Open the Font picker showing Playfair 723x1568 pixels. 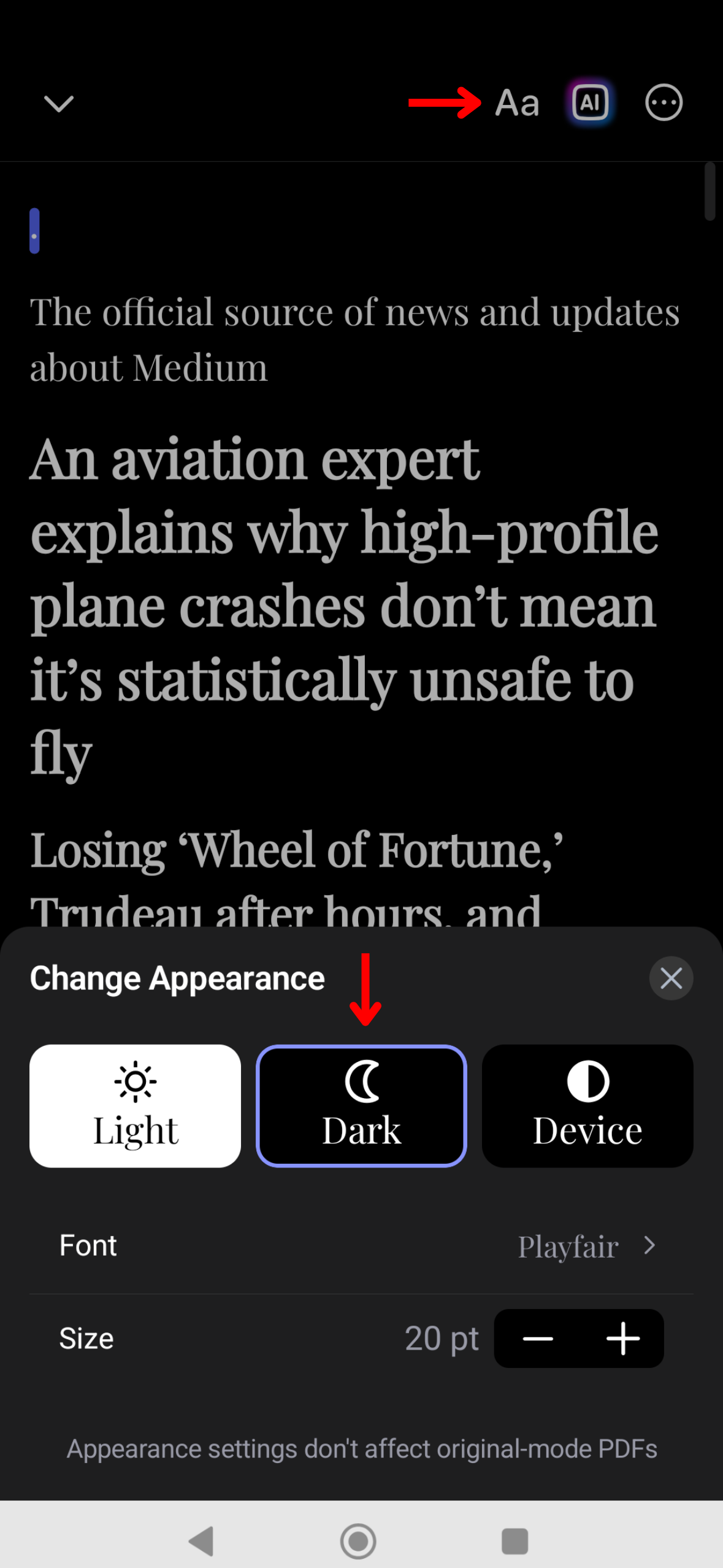(361, 1246)
